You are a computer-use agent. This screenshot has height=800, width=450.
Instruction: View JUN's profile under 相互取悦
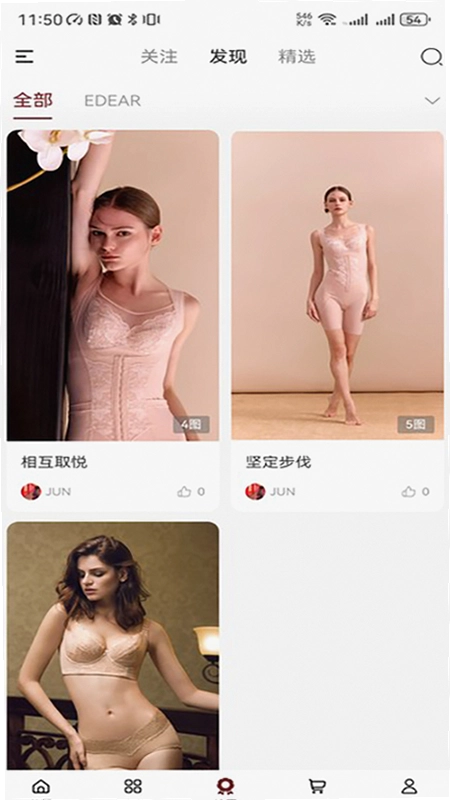46,492
